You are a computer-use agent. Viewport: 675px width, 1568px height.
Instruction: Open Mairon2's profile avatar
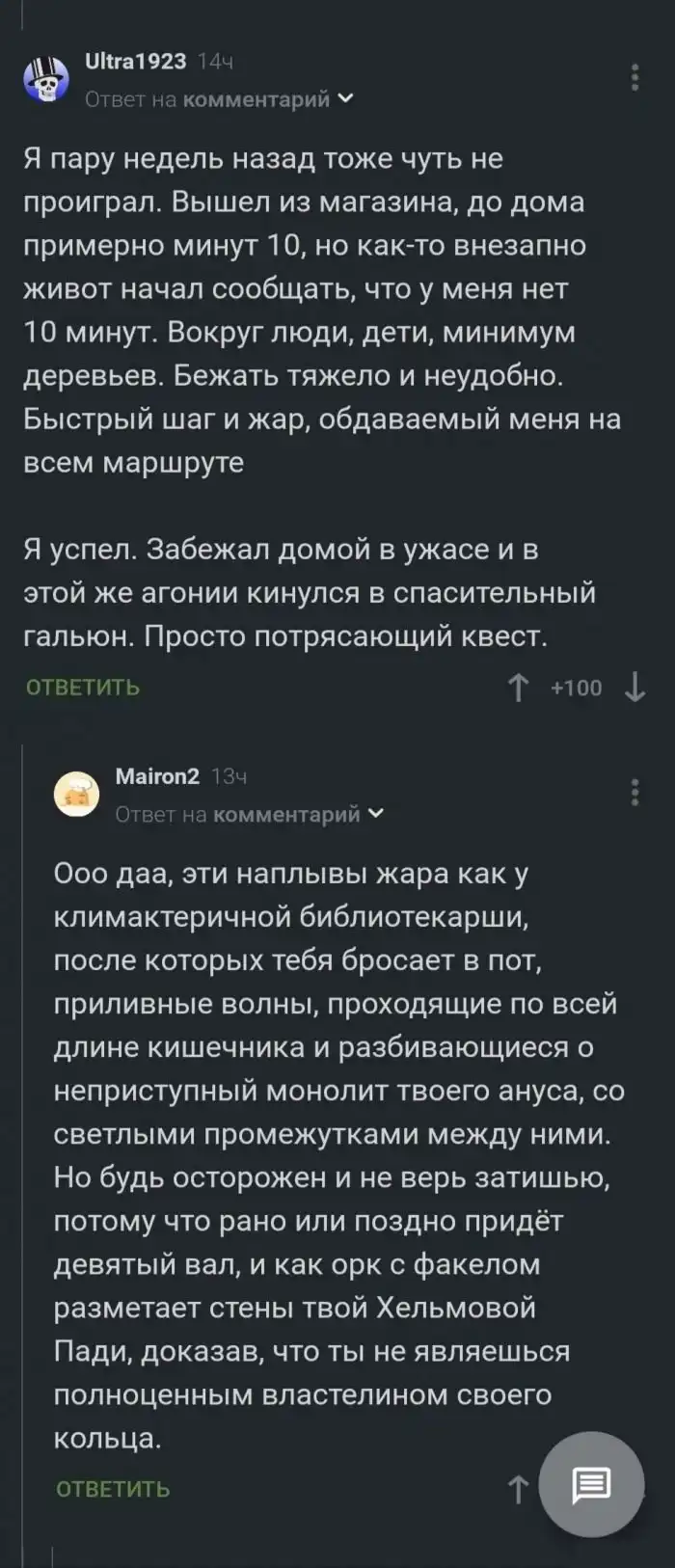click(77, 795)
